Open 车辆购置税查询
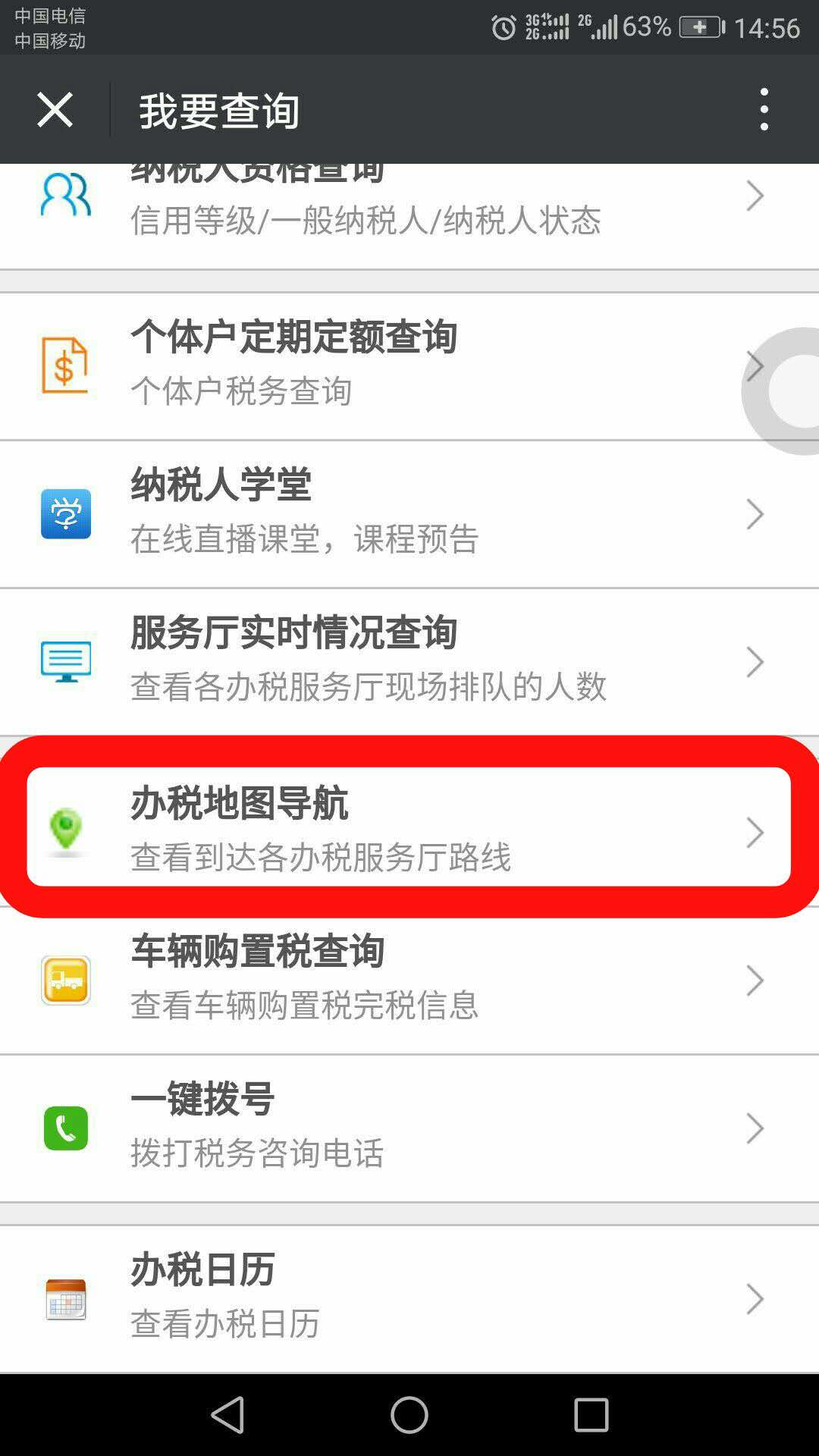 click(409, 981)
